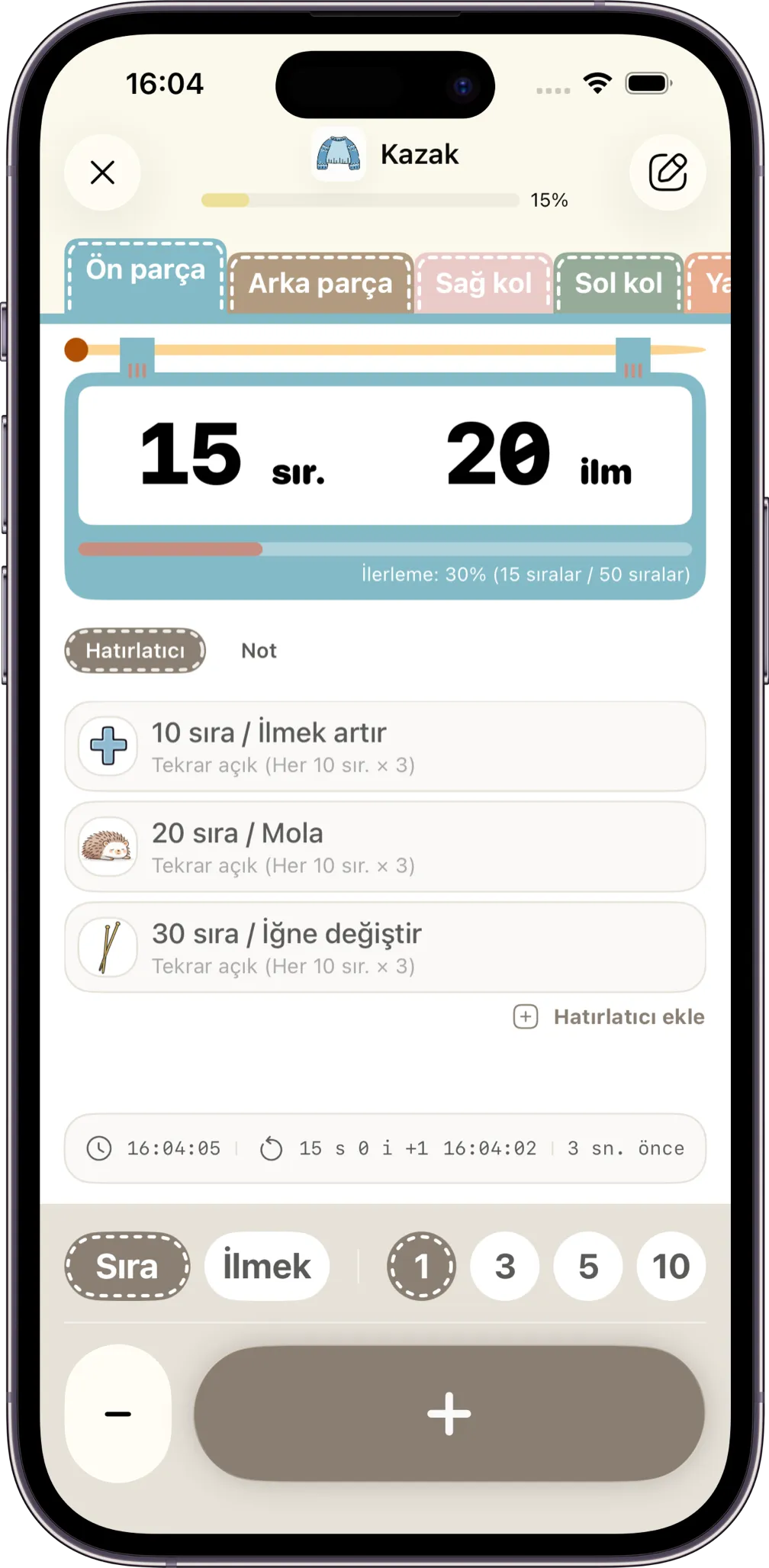Add a new reminder with Hatırlatıcı ekle

tap(609, 1017)
